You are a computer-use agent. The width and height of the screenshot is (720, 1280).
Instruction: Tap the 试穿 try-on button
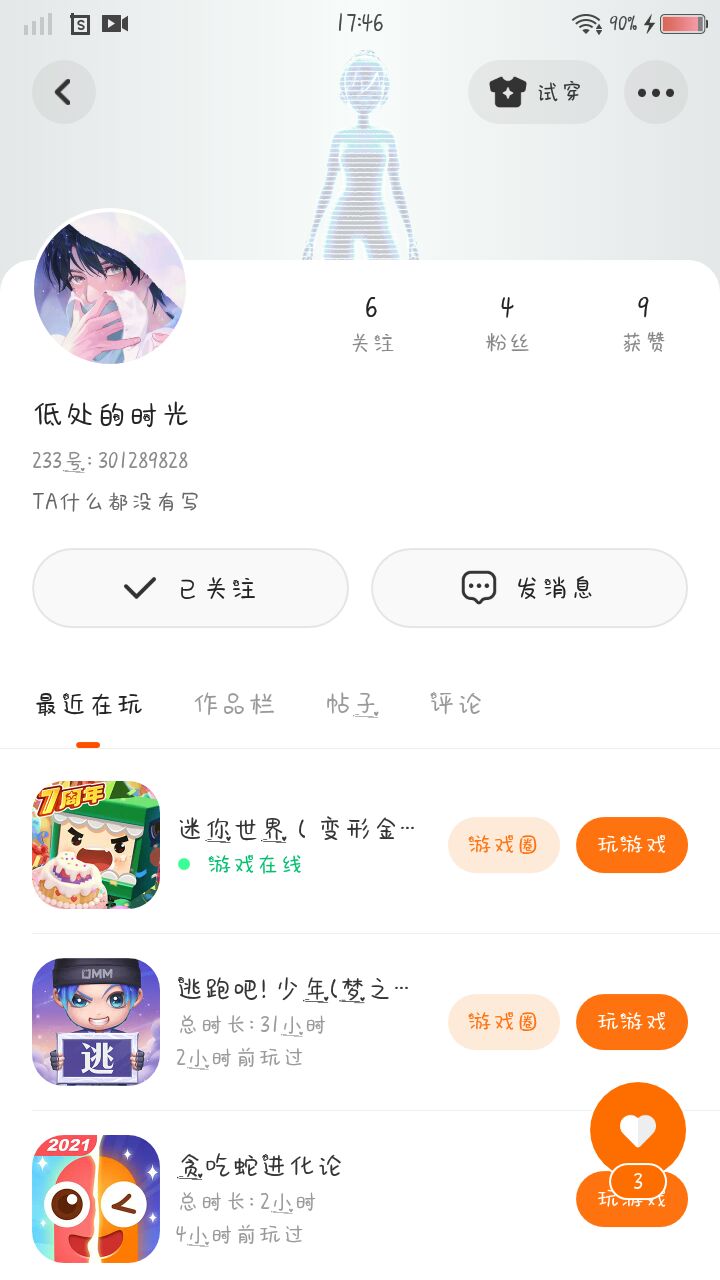[537, 92]
